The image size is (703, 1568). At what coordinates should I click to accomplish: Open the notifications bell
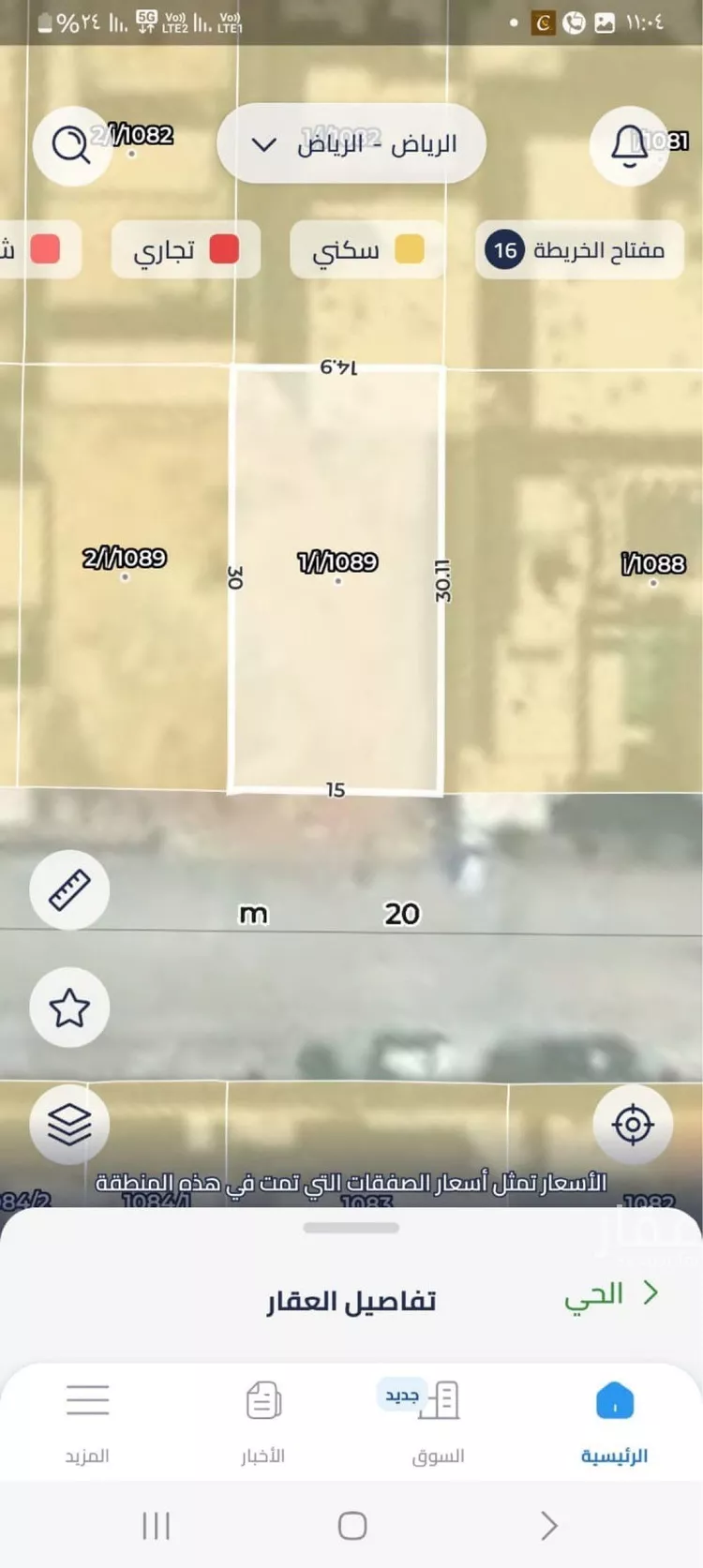coord(630,145)
